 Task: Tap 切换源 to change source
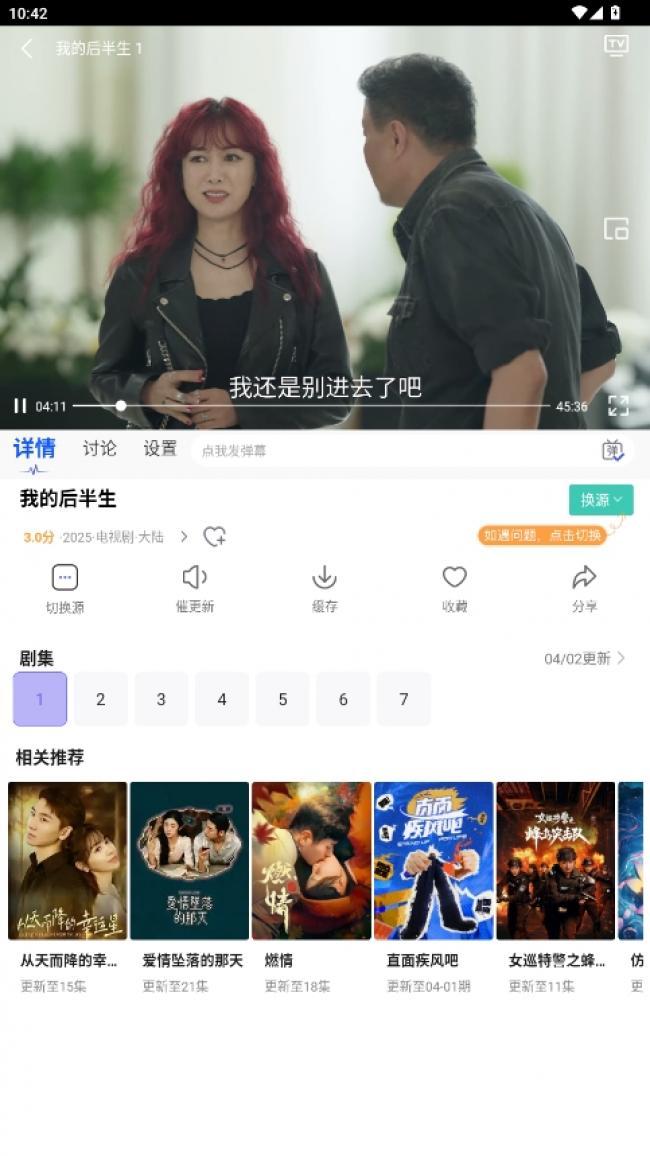coord(65,588)
